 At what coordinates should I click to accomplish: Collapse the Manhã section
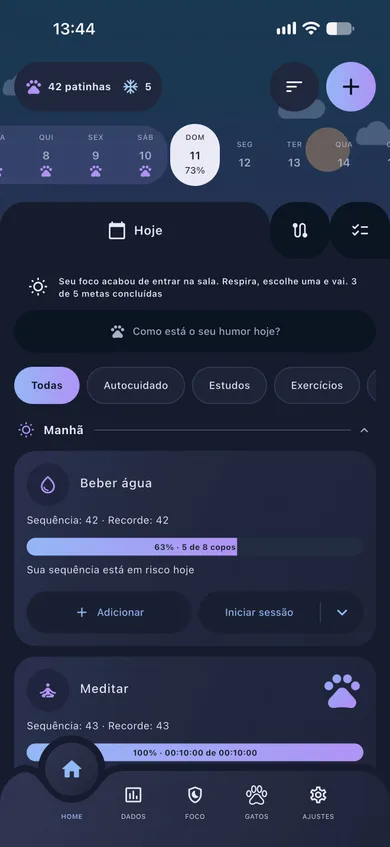coord(364,431)
